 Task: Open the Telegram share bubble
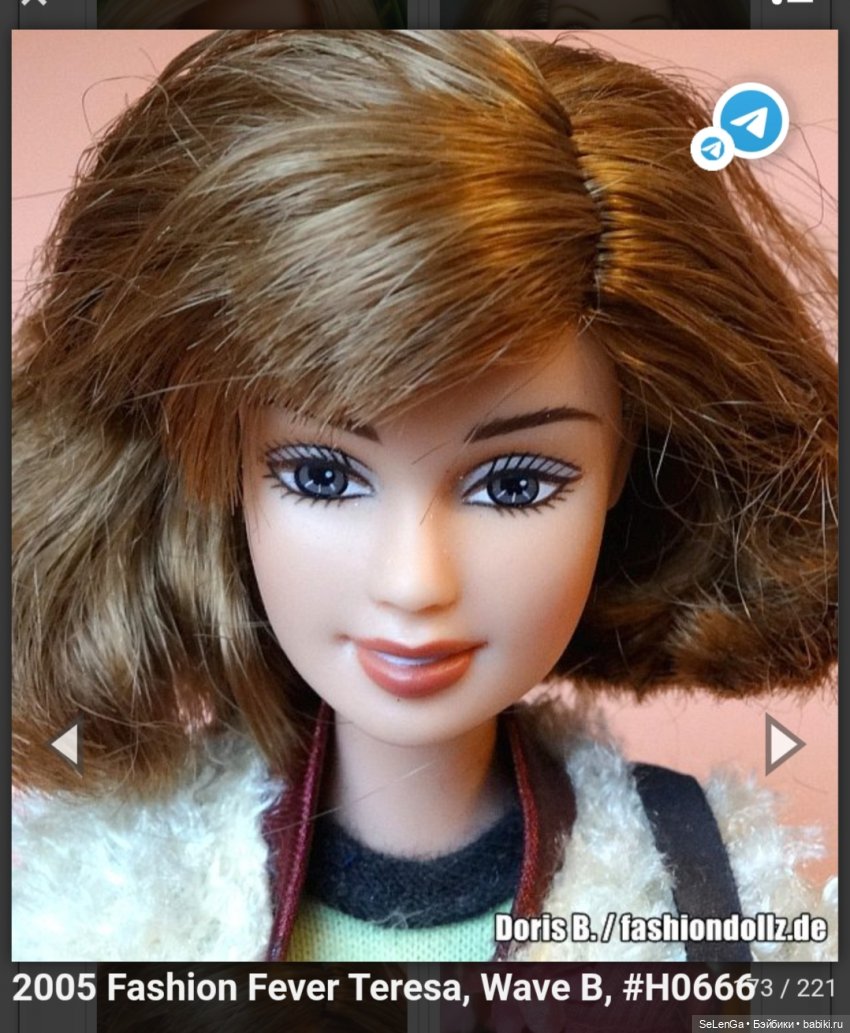(x=752, y=121)
